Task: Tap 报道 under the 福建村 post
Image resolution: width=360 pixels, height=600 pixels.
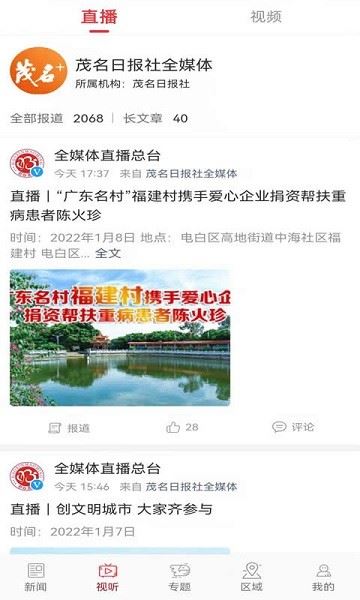Action: (69, 428)
